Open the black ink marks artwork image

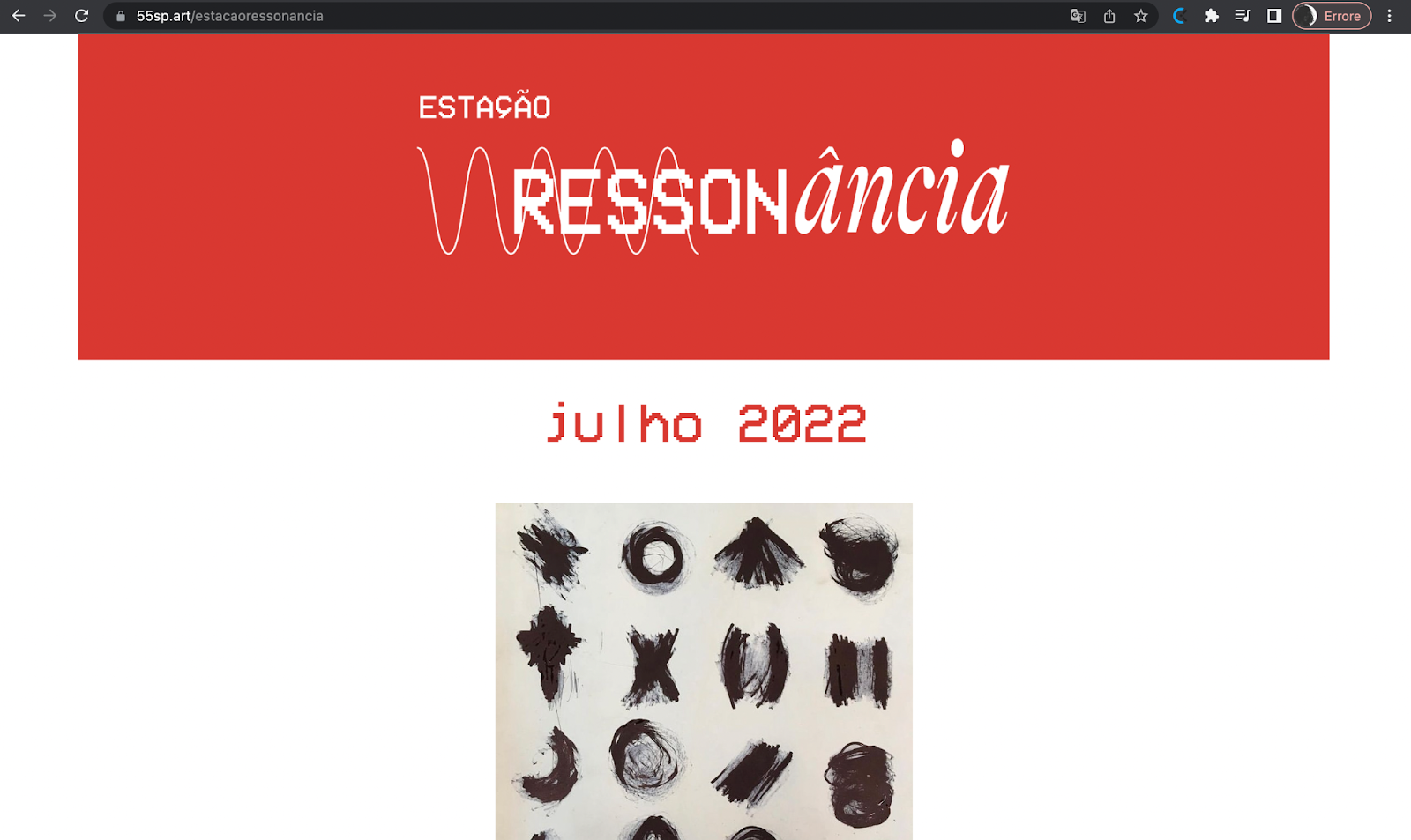704,672
